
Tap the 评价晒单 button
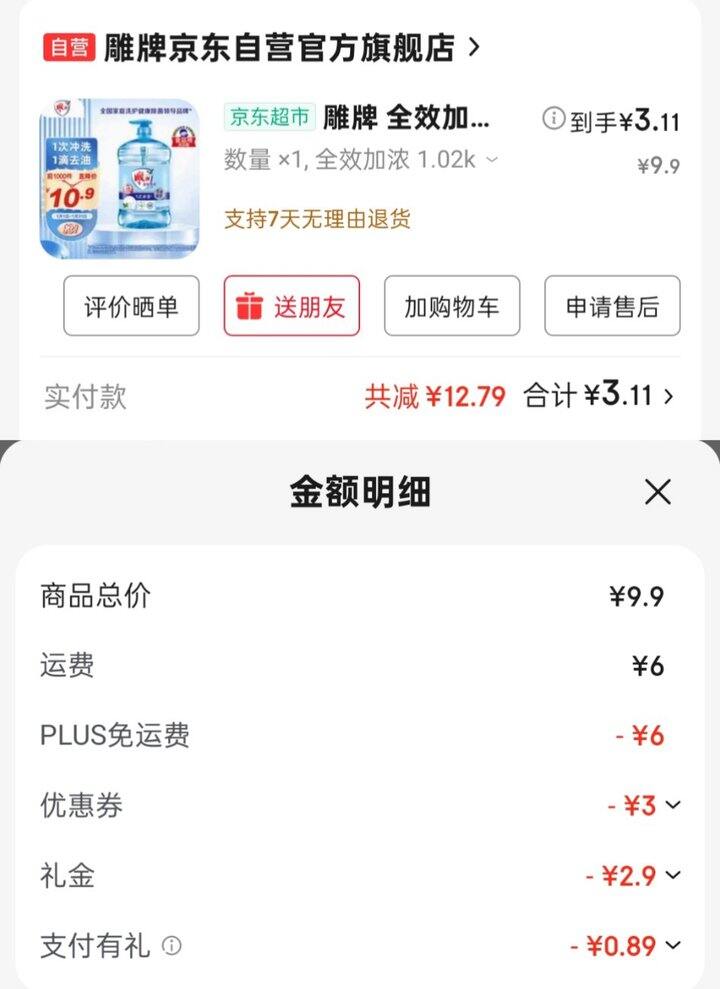[x=131, y=306]
